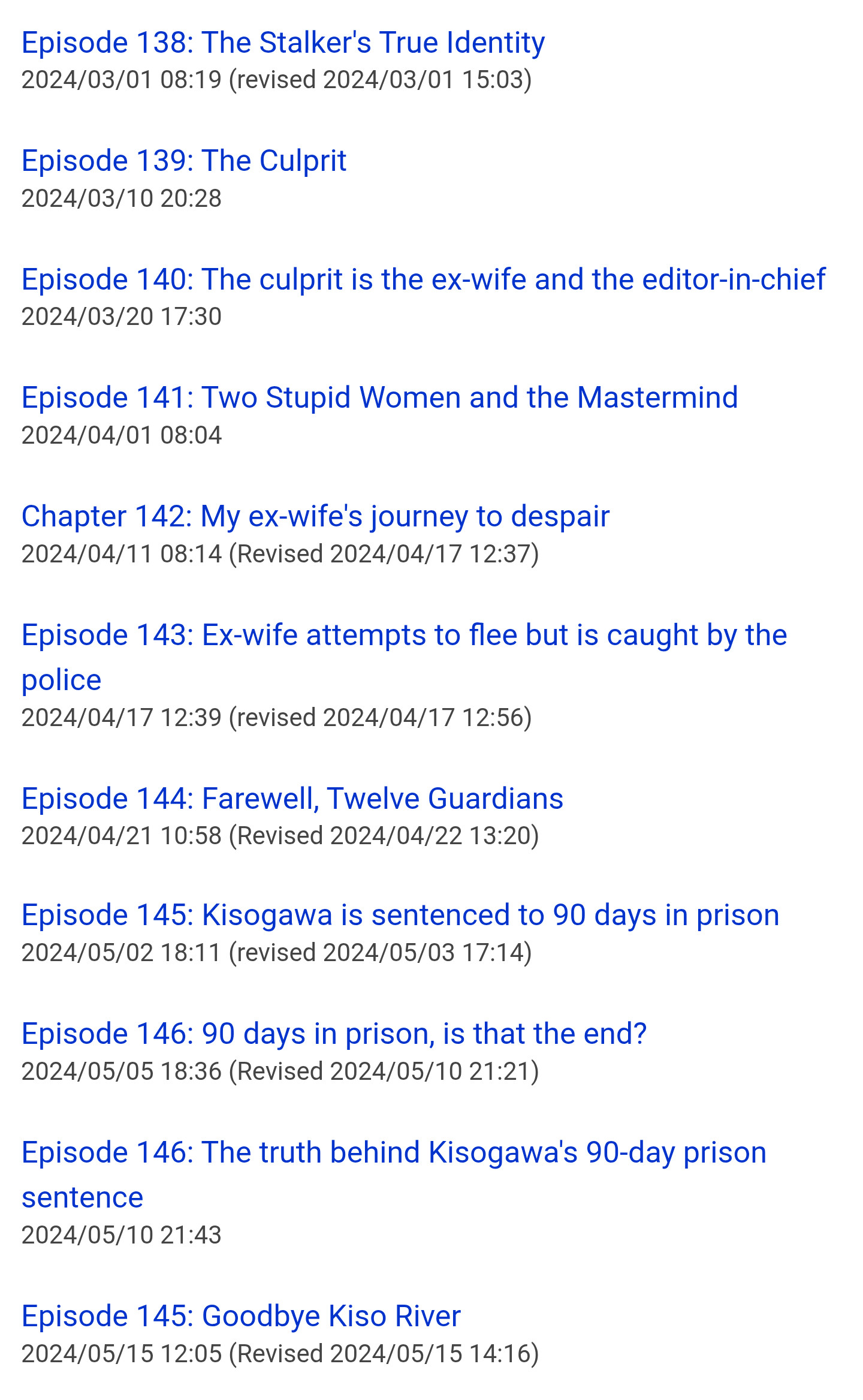
Task: Open Episode 145: Kisogawa is sentenced to 90 days
Action: (x=400, y=916)
